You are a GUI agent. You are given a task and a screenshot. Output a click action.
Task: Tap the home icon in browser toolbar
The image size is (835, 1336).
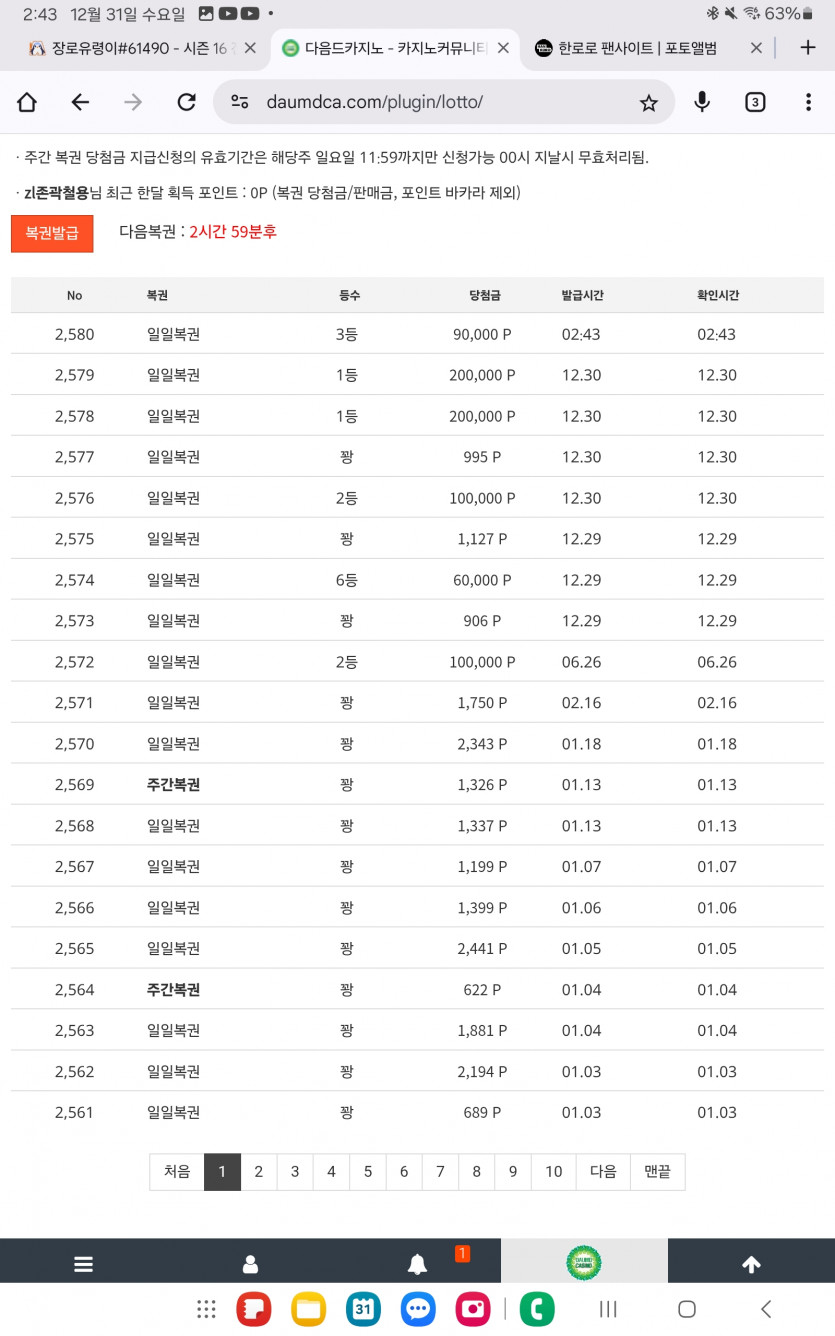[26, 101]
